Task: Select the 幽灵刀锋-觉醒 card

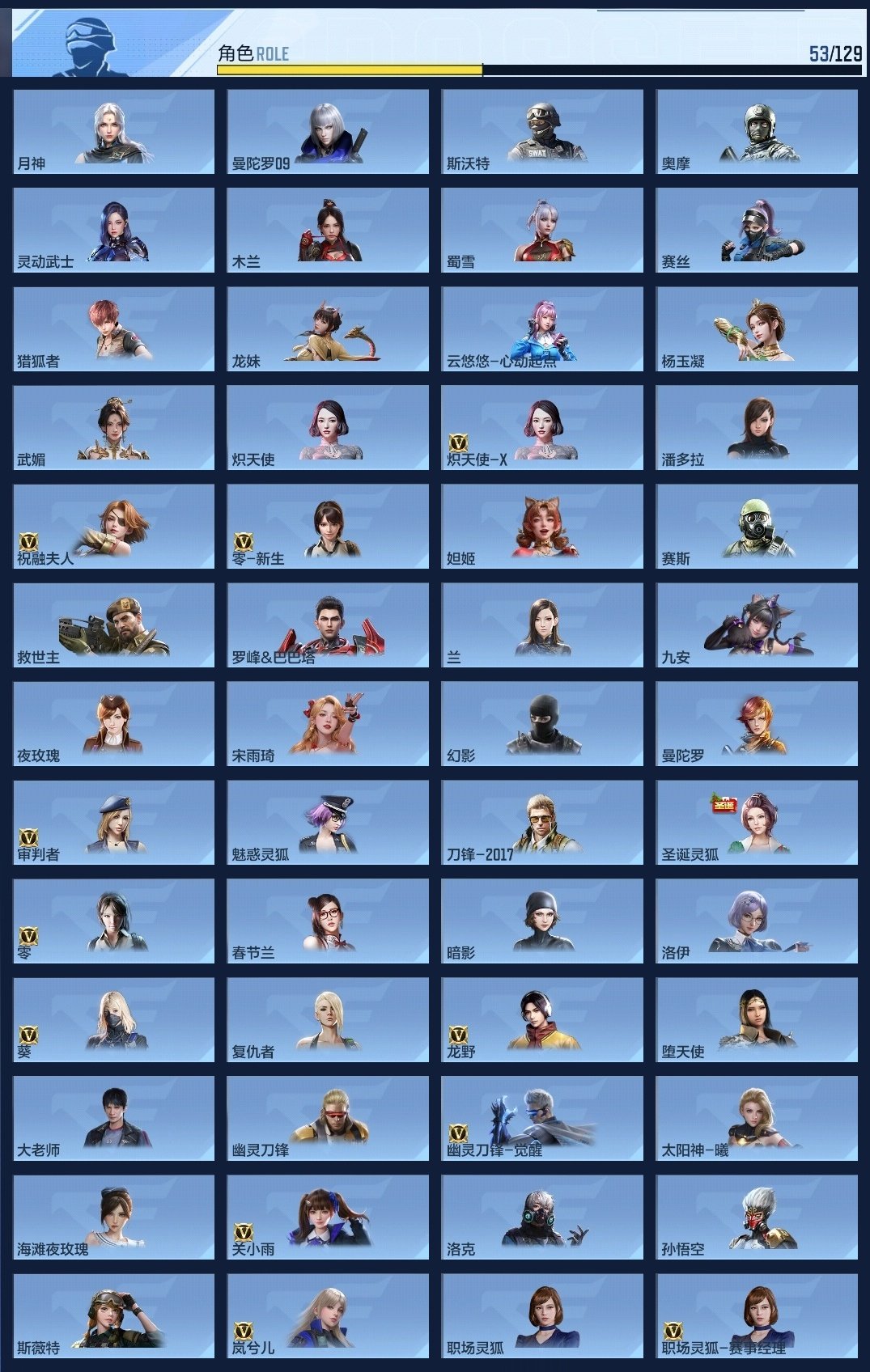Action: coord(542,1119)
